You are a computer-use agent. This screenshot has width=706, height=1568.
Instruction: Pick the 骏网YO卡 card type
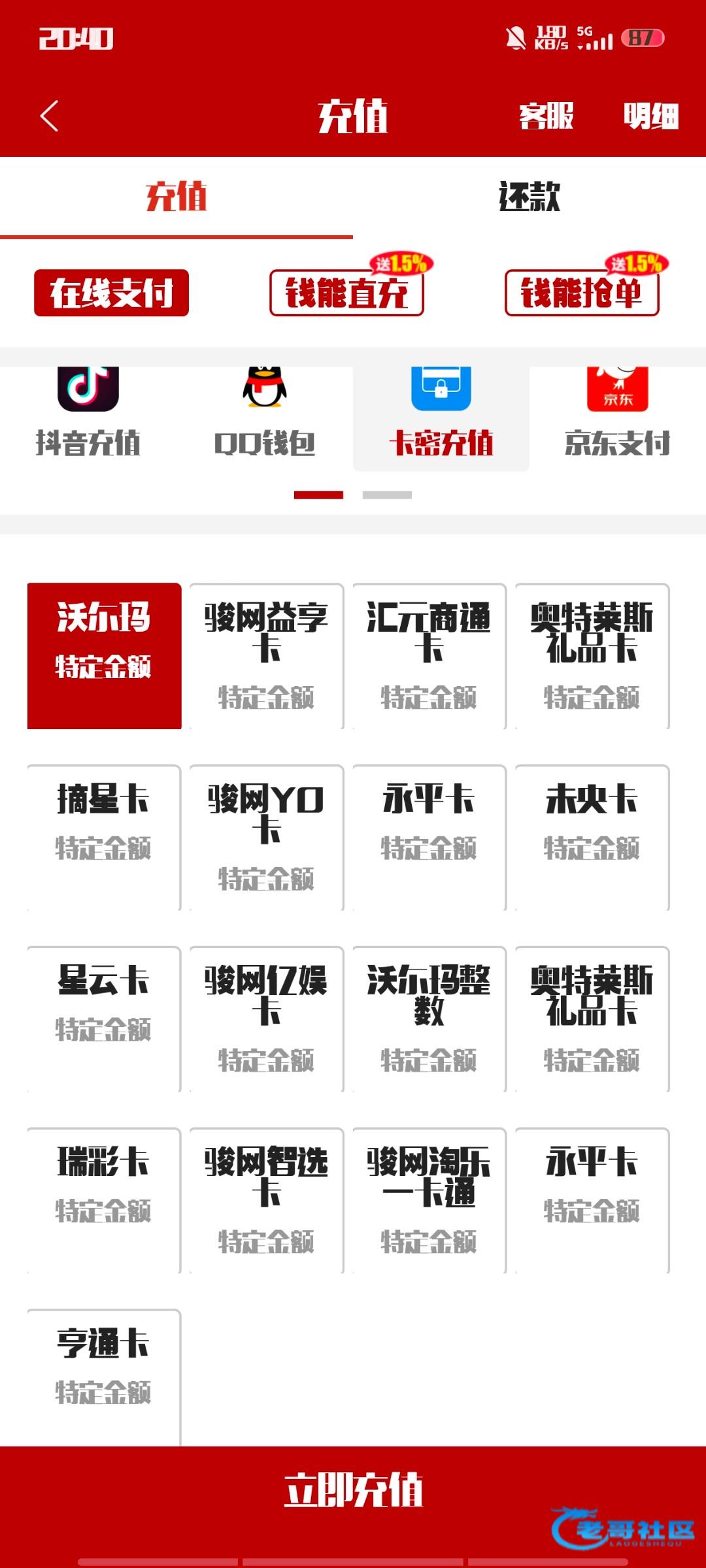[x=266, y=836]
